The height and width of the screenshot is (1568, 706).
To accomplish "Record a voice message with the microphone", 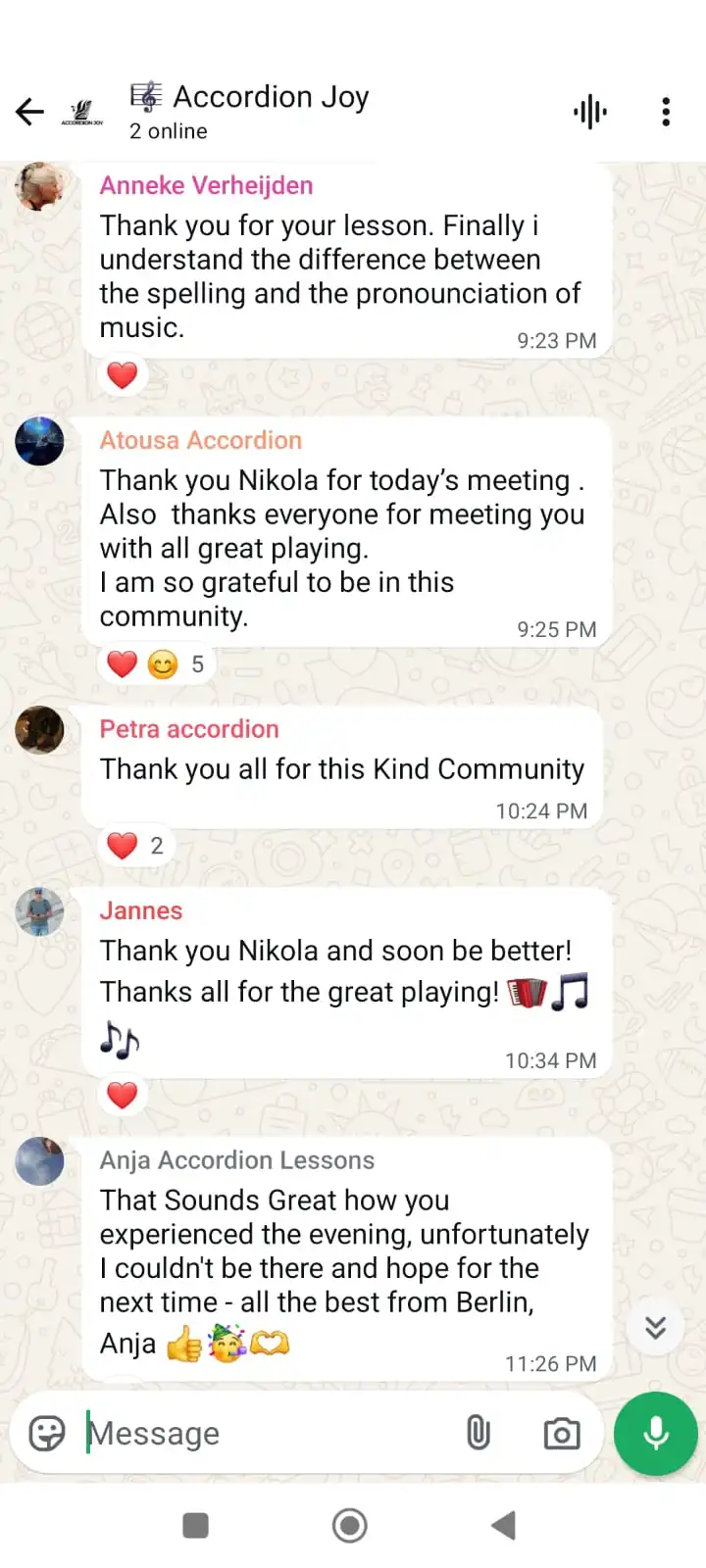I will pos(656,1433).
